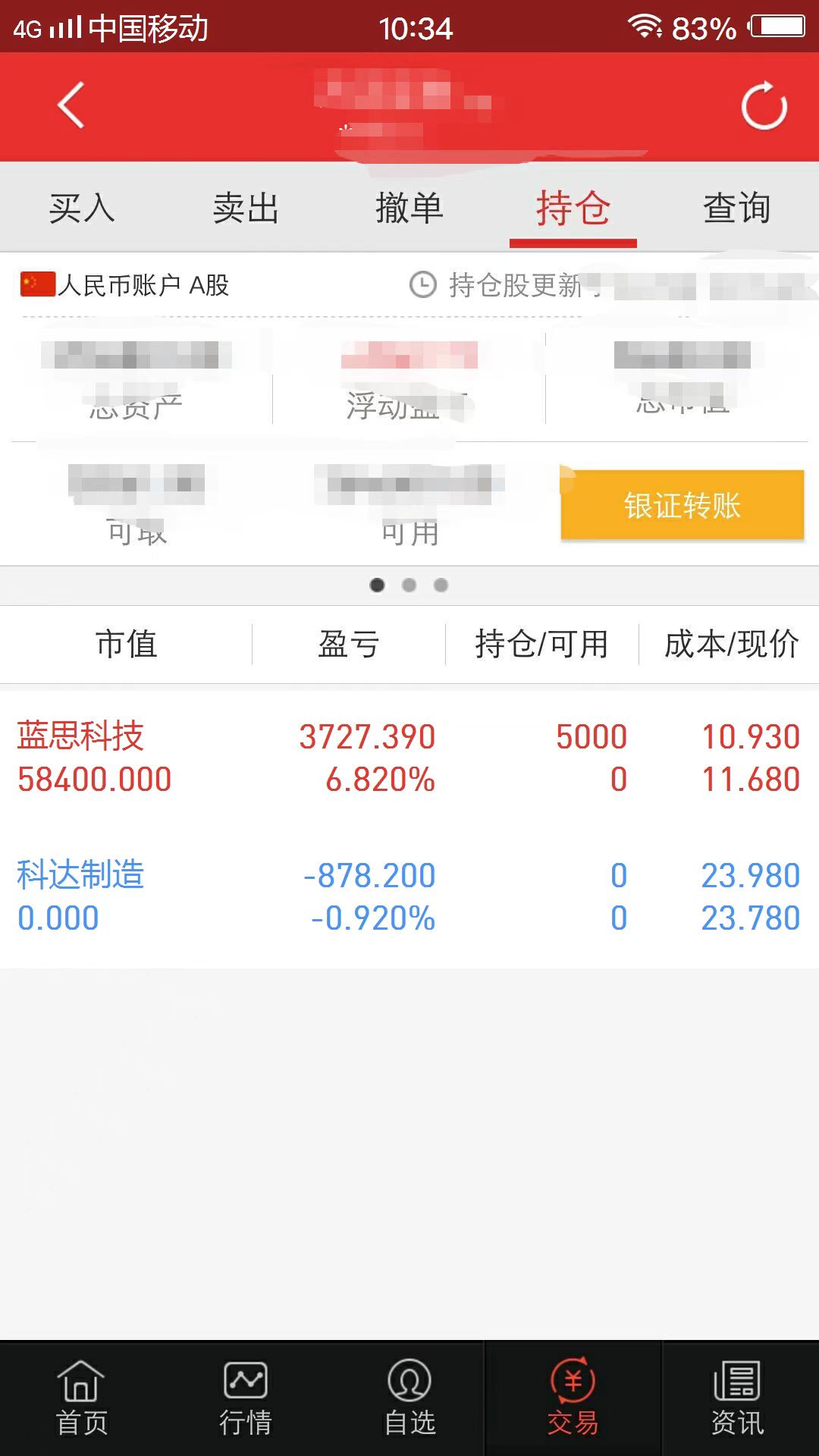Select the 持仓 tab
The height and width of the screenshot is (1456, 819).
click(x=573, y=208)
